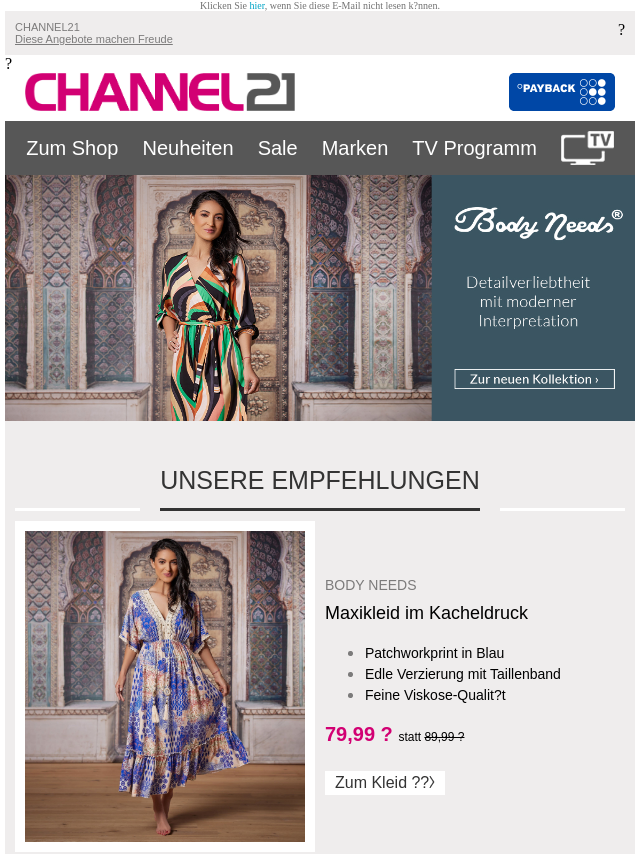Open the Maxikleid product picture

(x=165, y=686)
